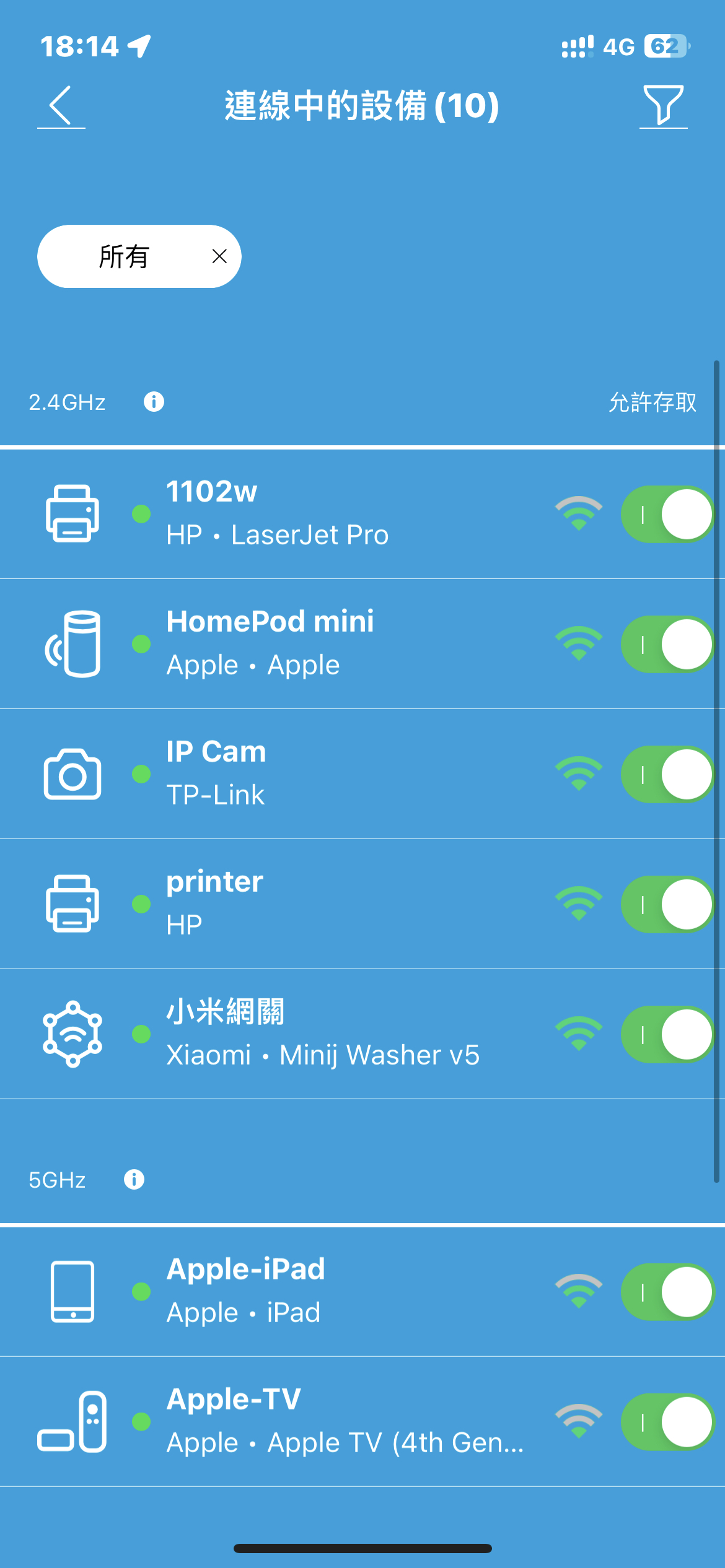Open the filter funnel icon
The image size is (725, 1568).
point(663,105)
